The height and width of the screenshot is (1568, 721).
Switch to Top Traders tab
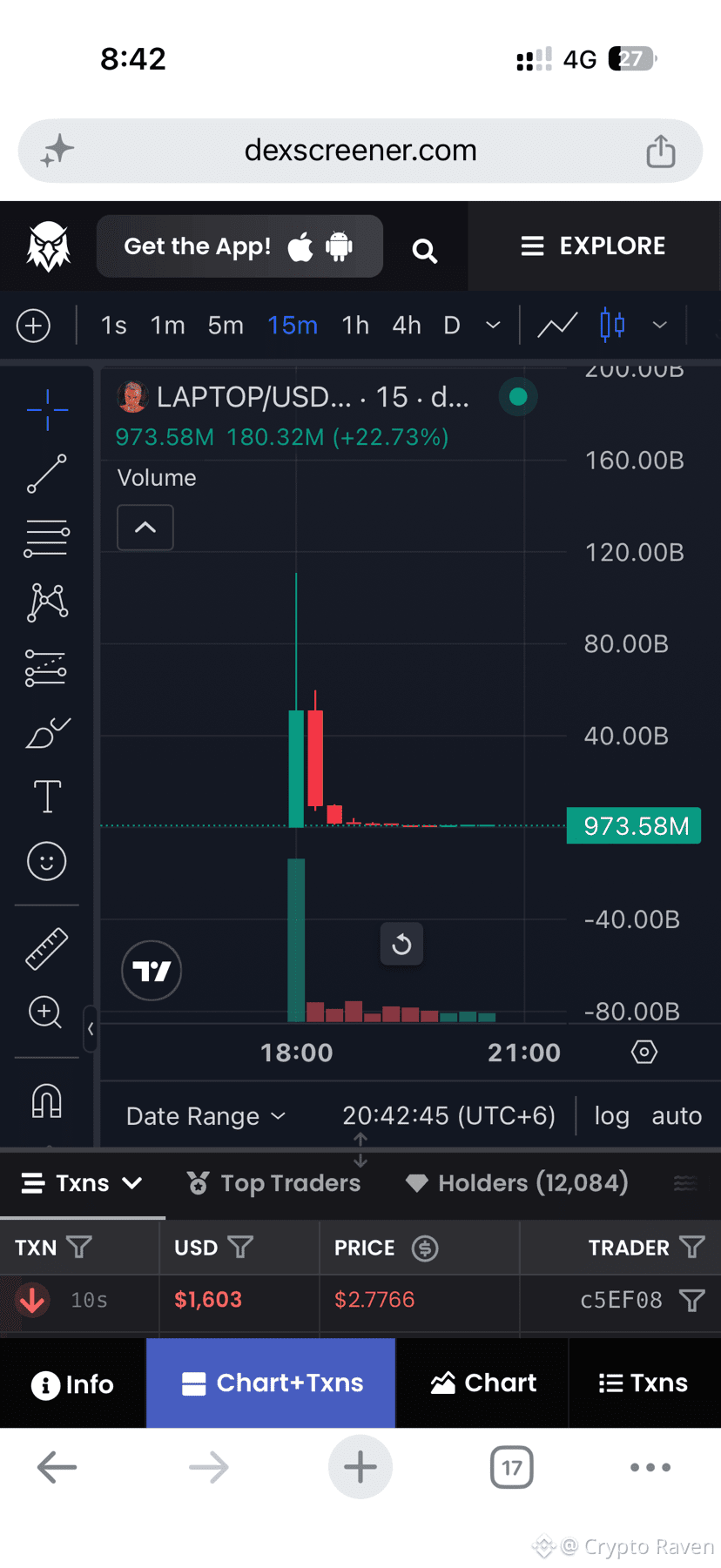coord(273,1183)
